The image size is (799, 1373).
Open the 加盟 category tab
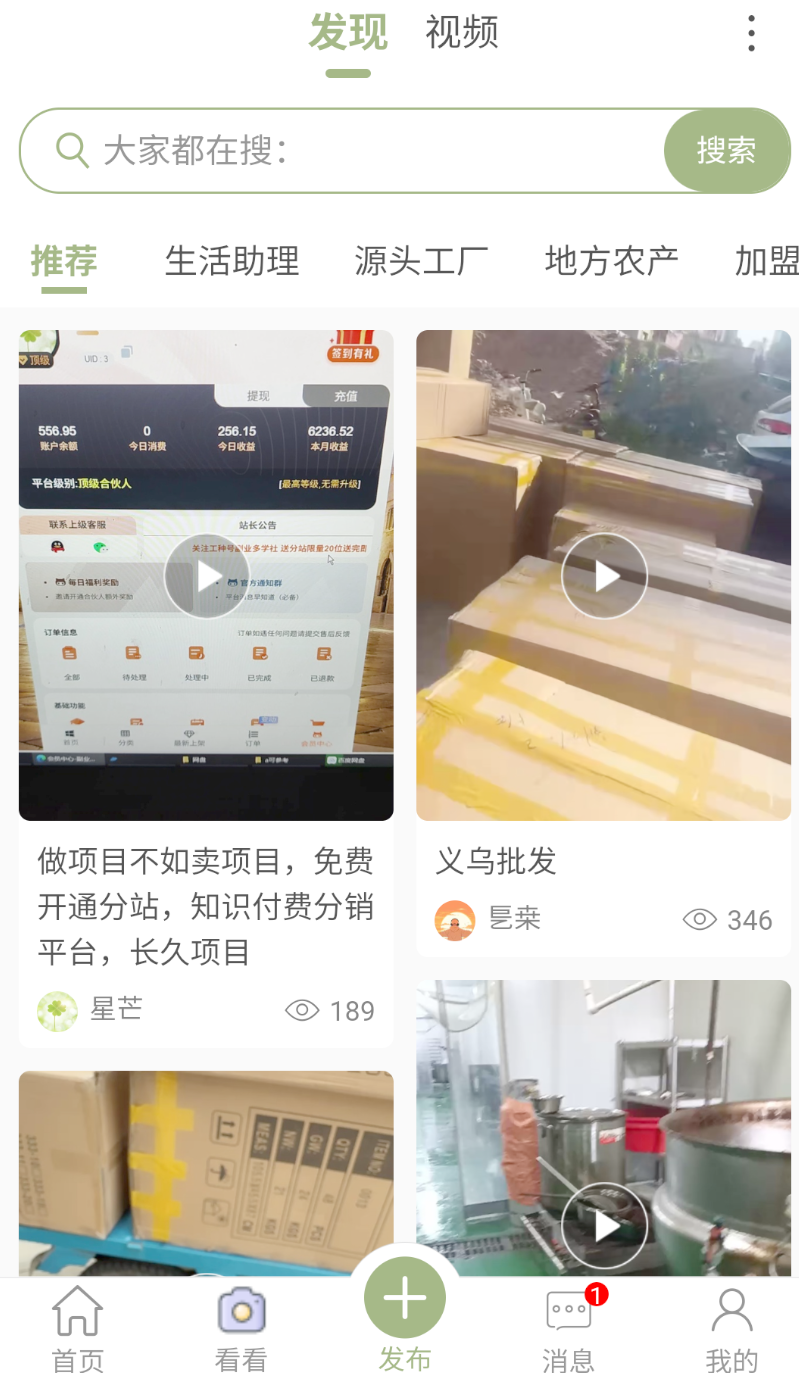click(767, 261)
